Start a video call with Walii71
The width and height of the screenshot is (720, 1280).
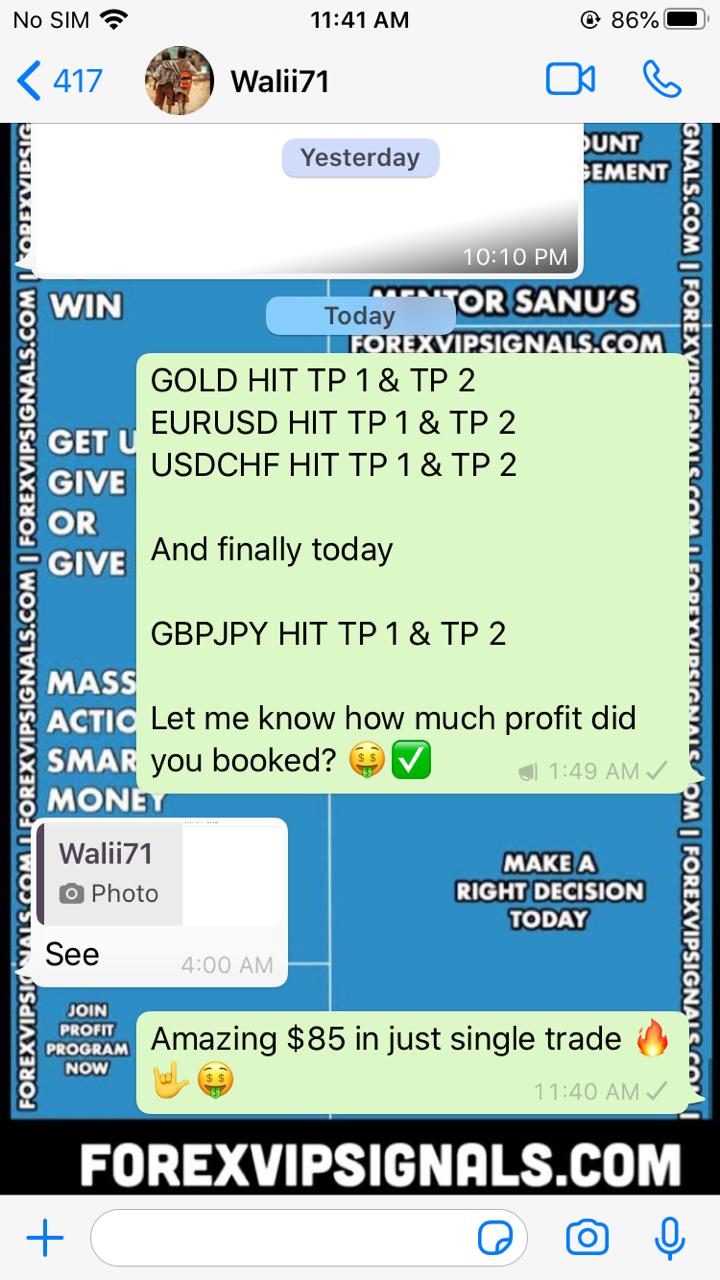[x=570, y=80]
